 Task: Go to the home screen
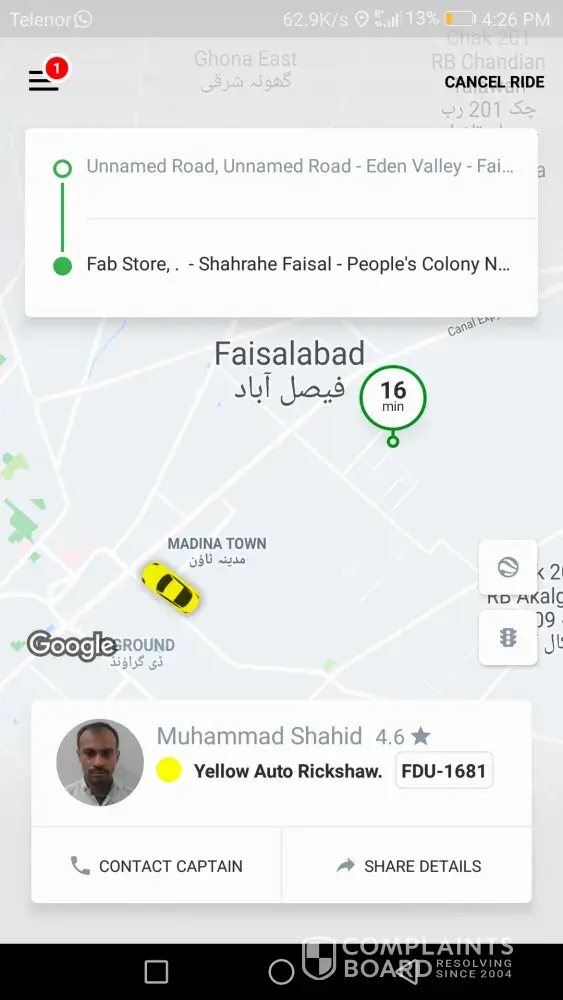[281, 972]
